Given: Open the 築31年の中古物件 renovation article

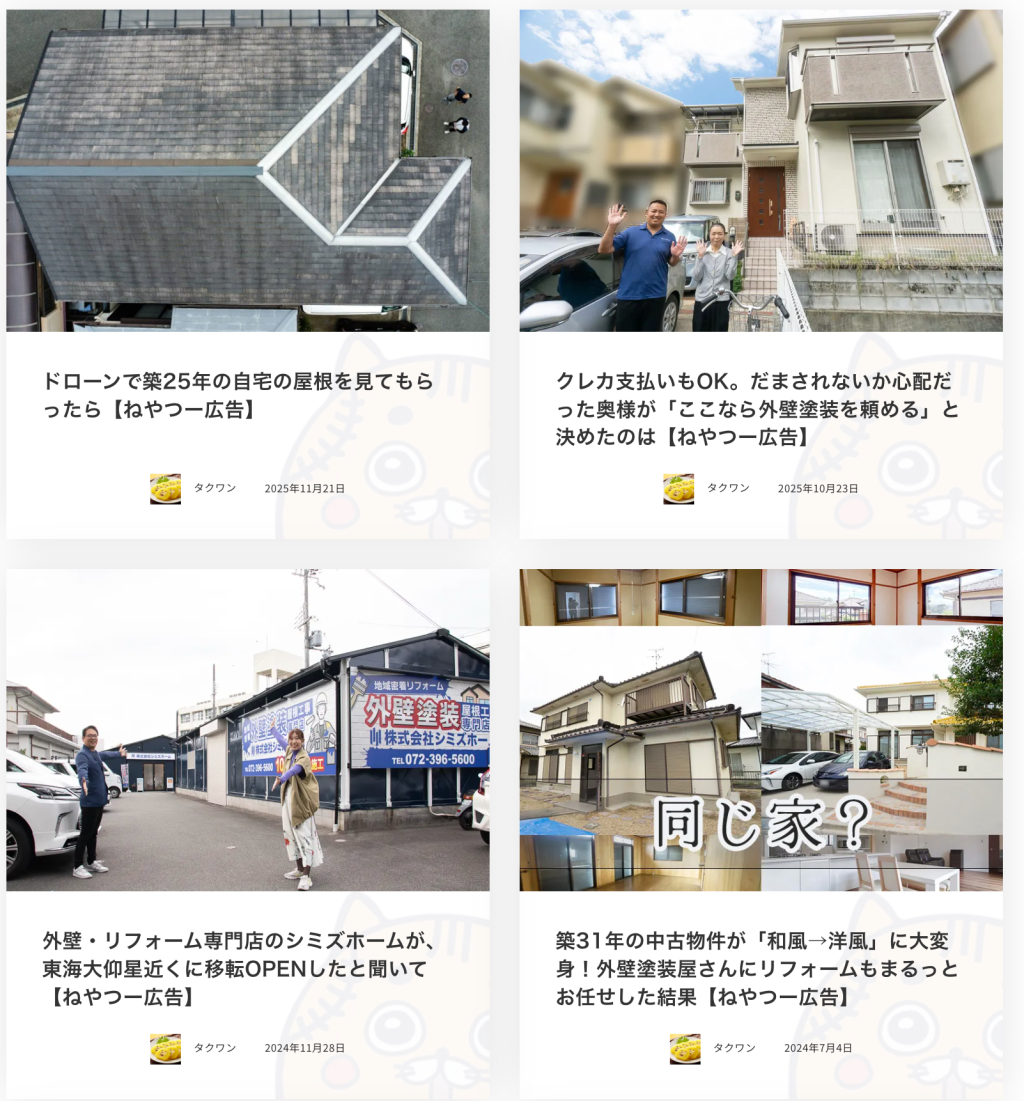Looking at the screenshot, I should pyautogui.click(x=757, y=968).
